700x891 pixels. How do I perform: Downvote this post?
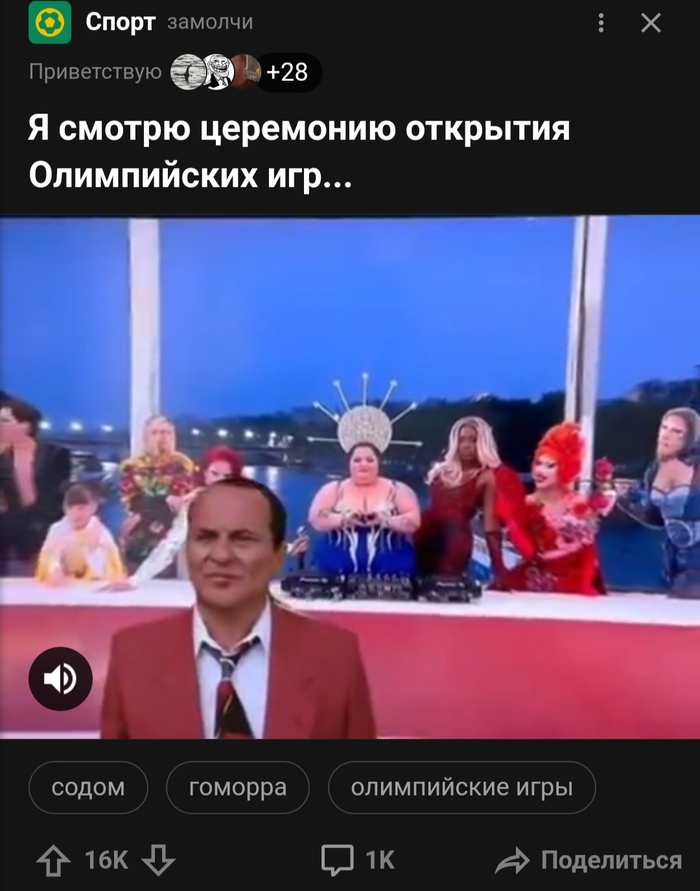click(159, 859)
